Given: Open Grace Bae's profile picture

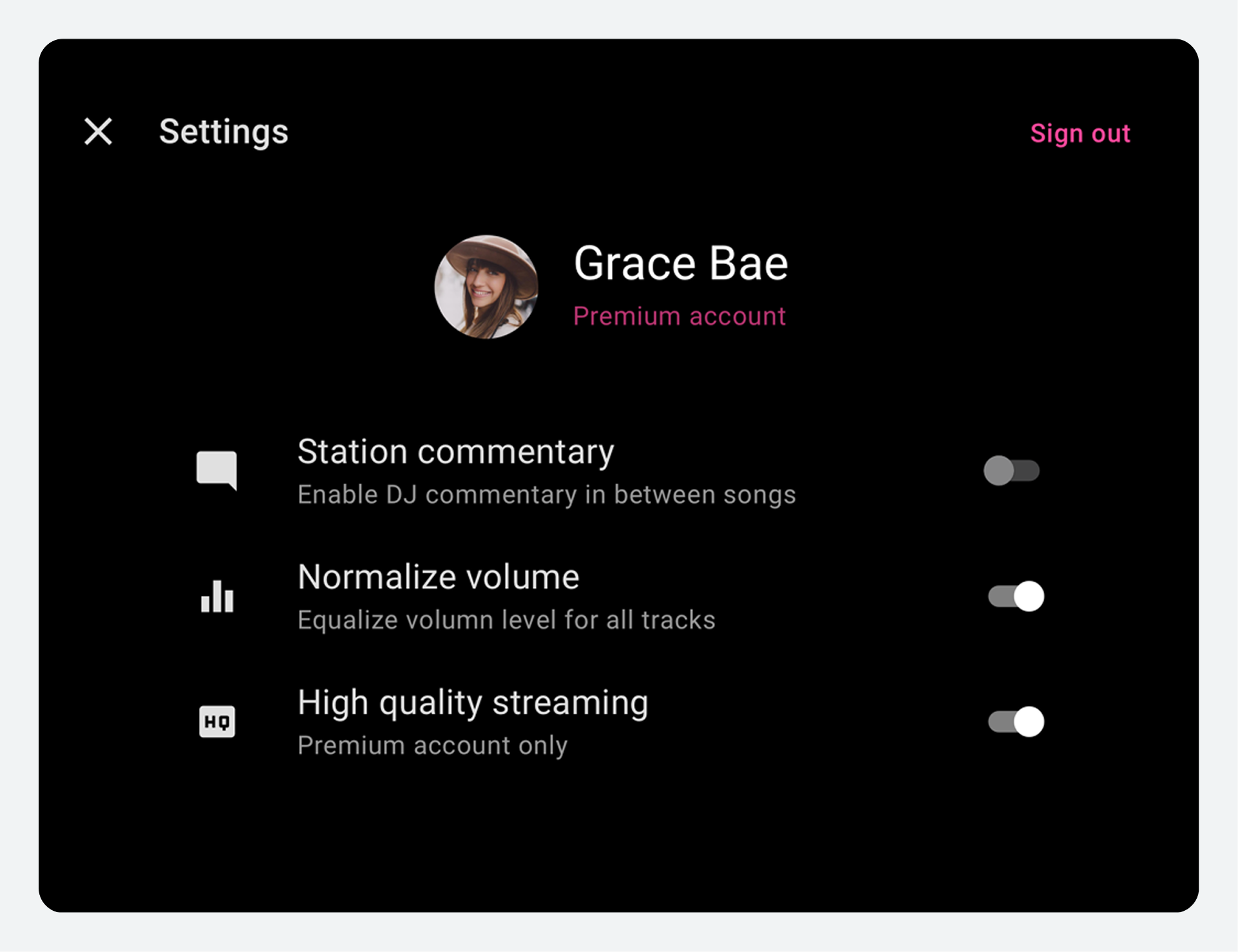Looking at the screenshot, I should [x=486, y=287].
